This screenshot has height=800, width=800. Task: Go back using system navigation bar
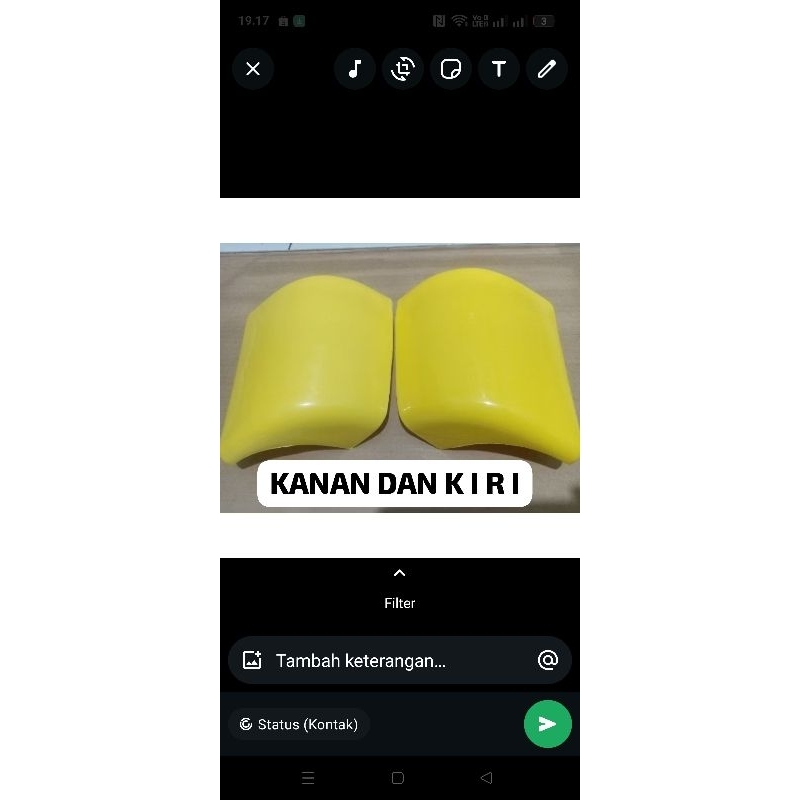[487, 778]
